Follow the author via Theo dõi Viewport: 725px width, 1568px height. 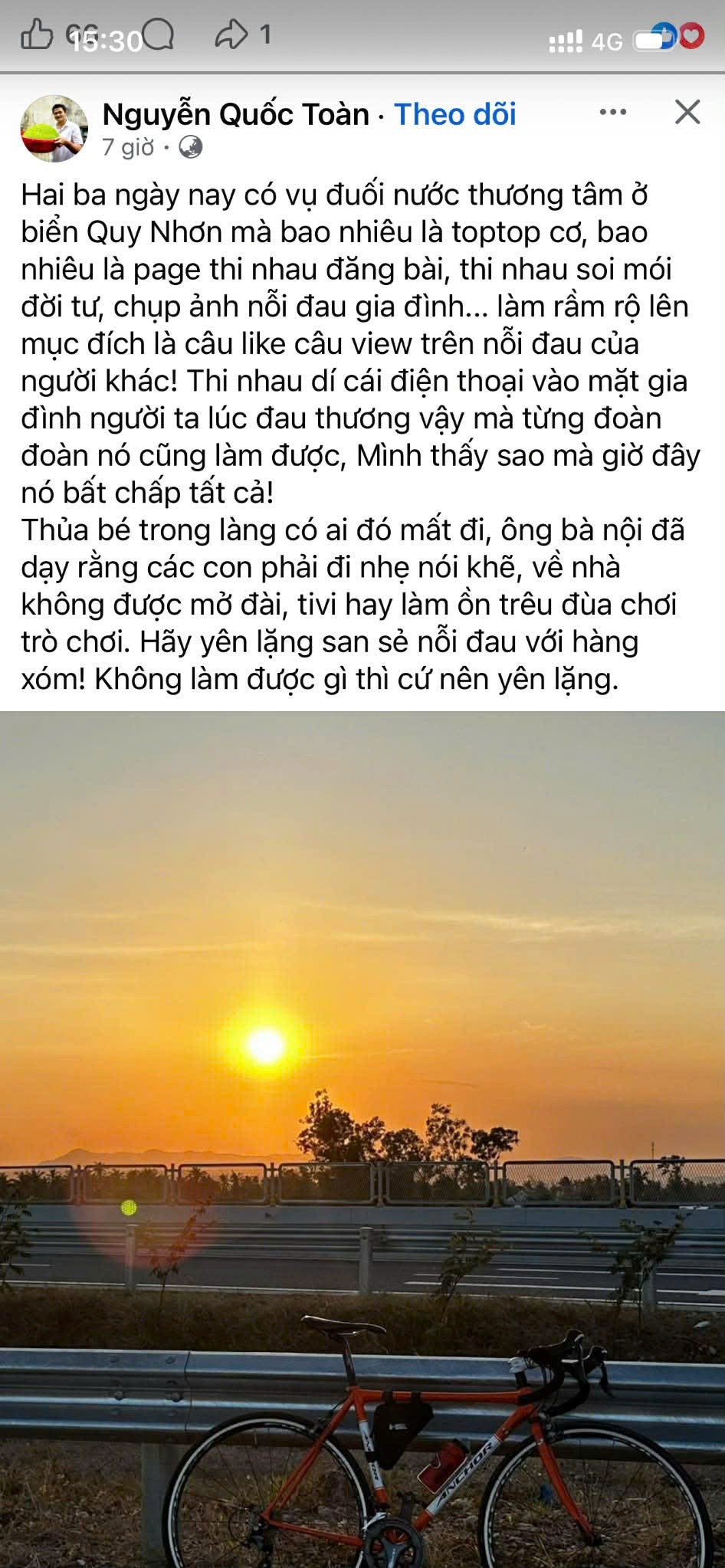pyautogui.click(x=455, y=115)
